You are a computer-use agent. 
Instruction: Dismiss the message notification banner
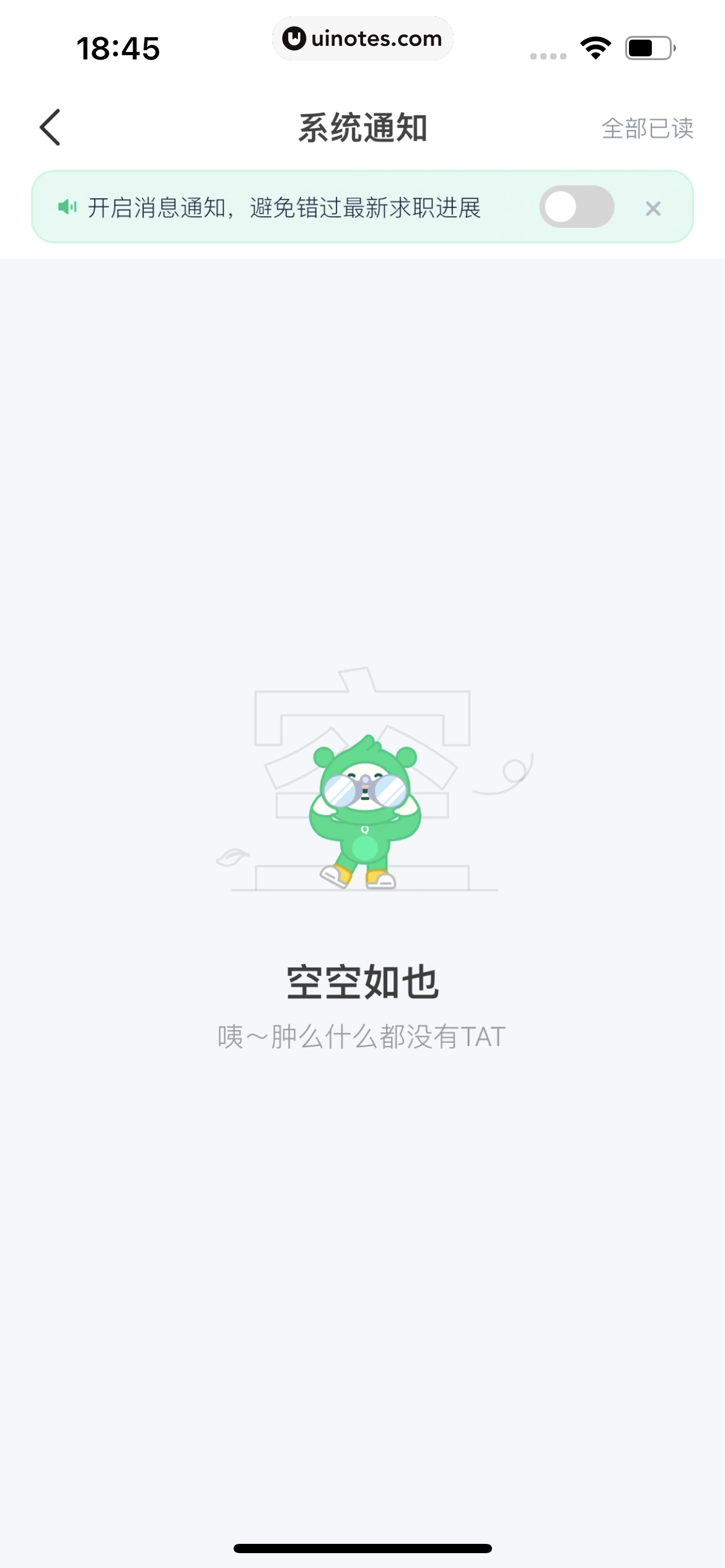653,209
